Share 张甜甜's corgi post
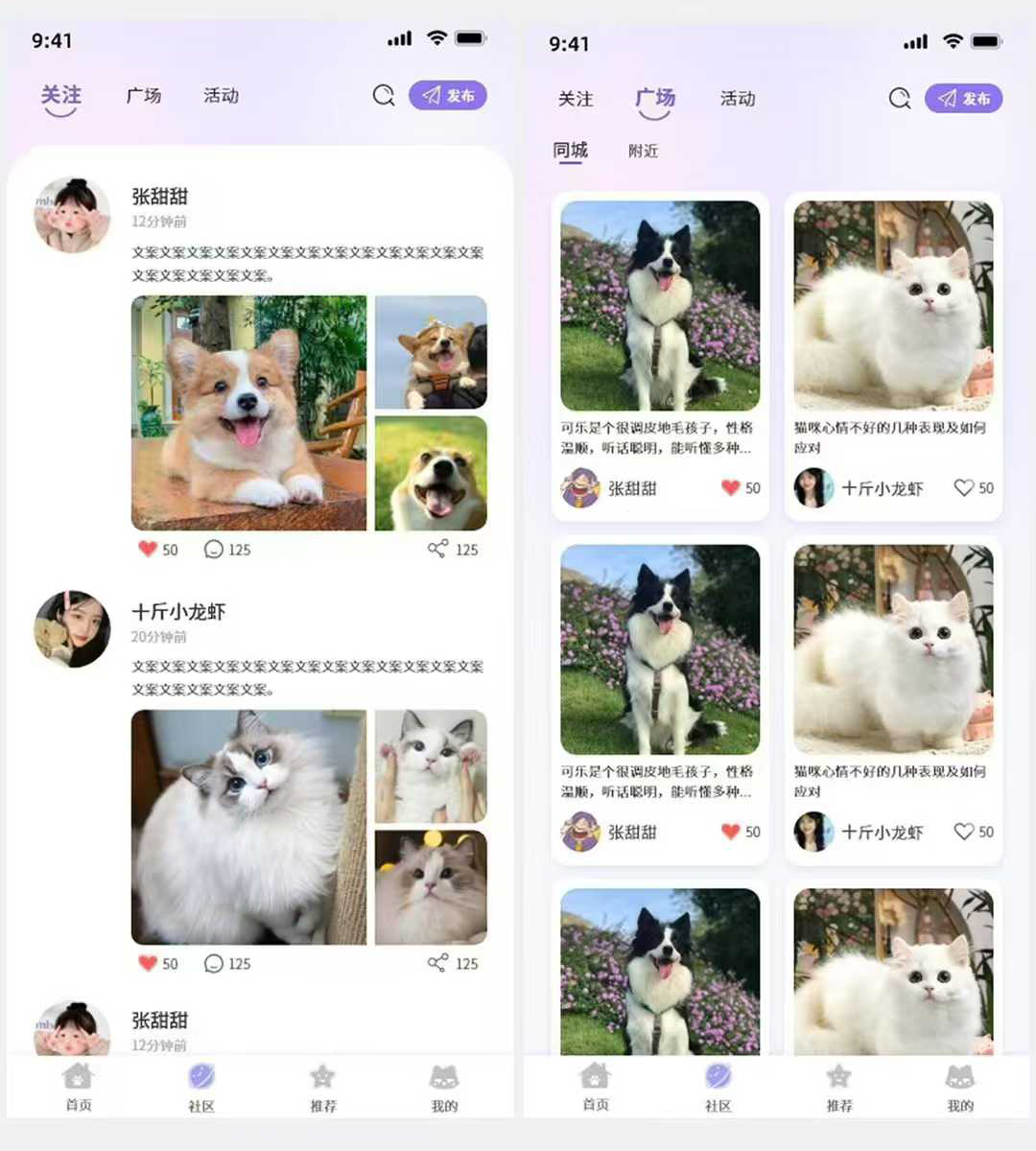 click(437, 549)
